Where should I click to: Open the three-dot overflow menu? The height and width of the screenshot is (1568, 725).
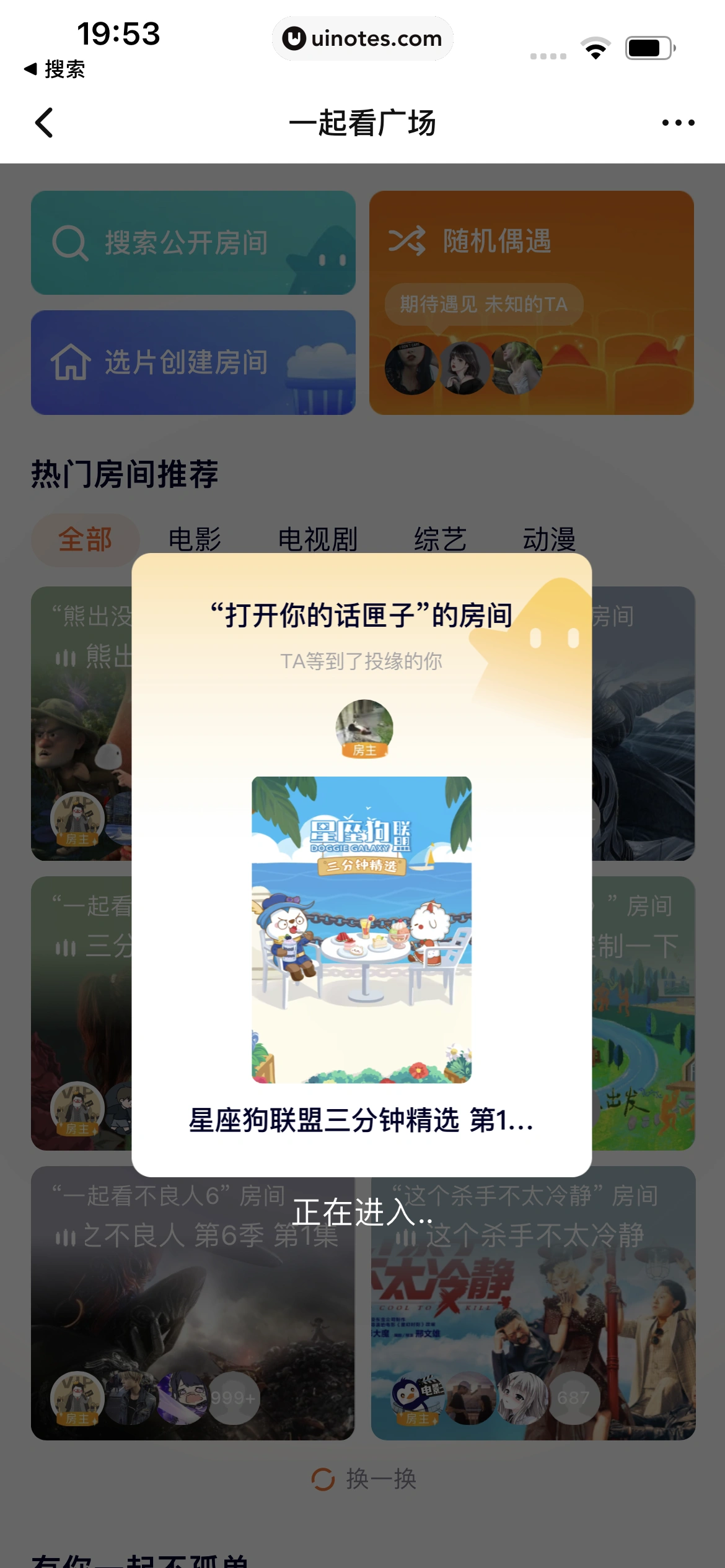678,123
